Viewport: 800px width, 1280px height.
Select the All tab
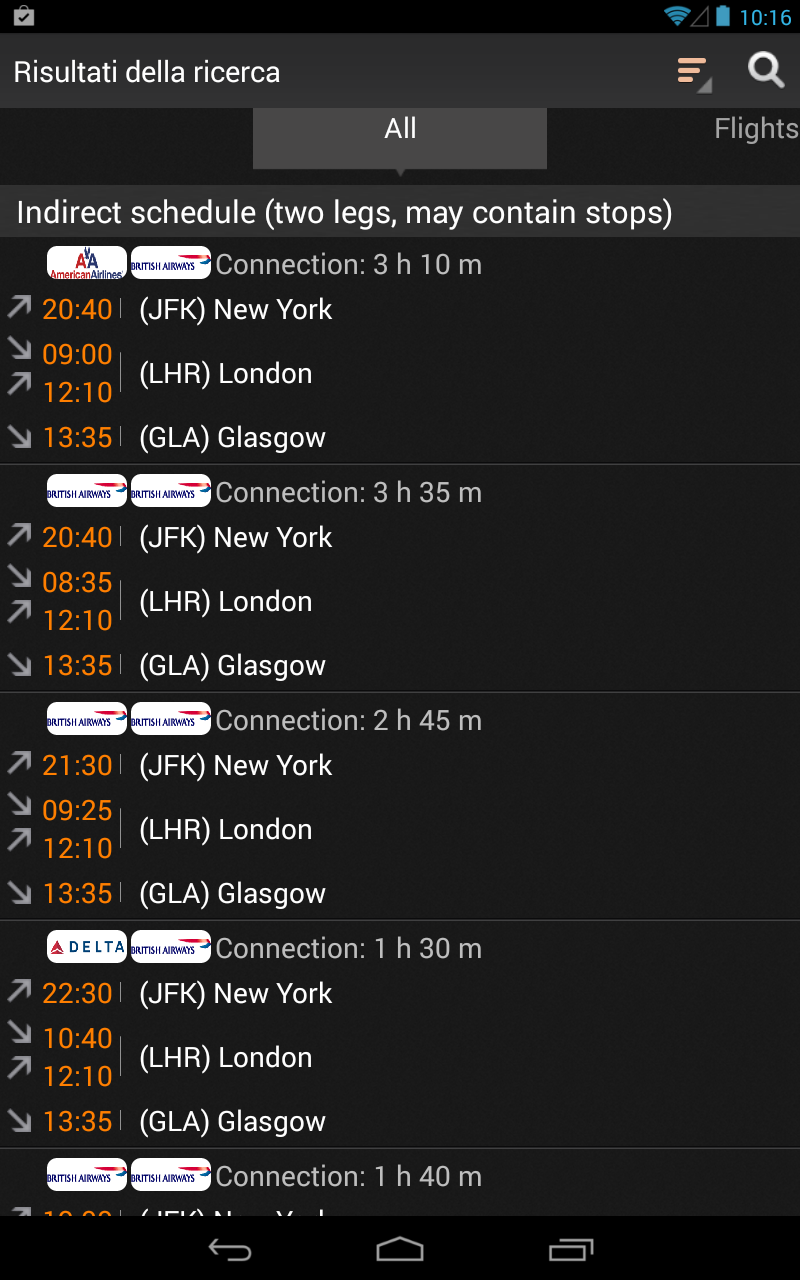coord(400,130)
